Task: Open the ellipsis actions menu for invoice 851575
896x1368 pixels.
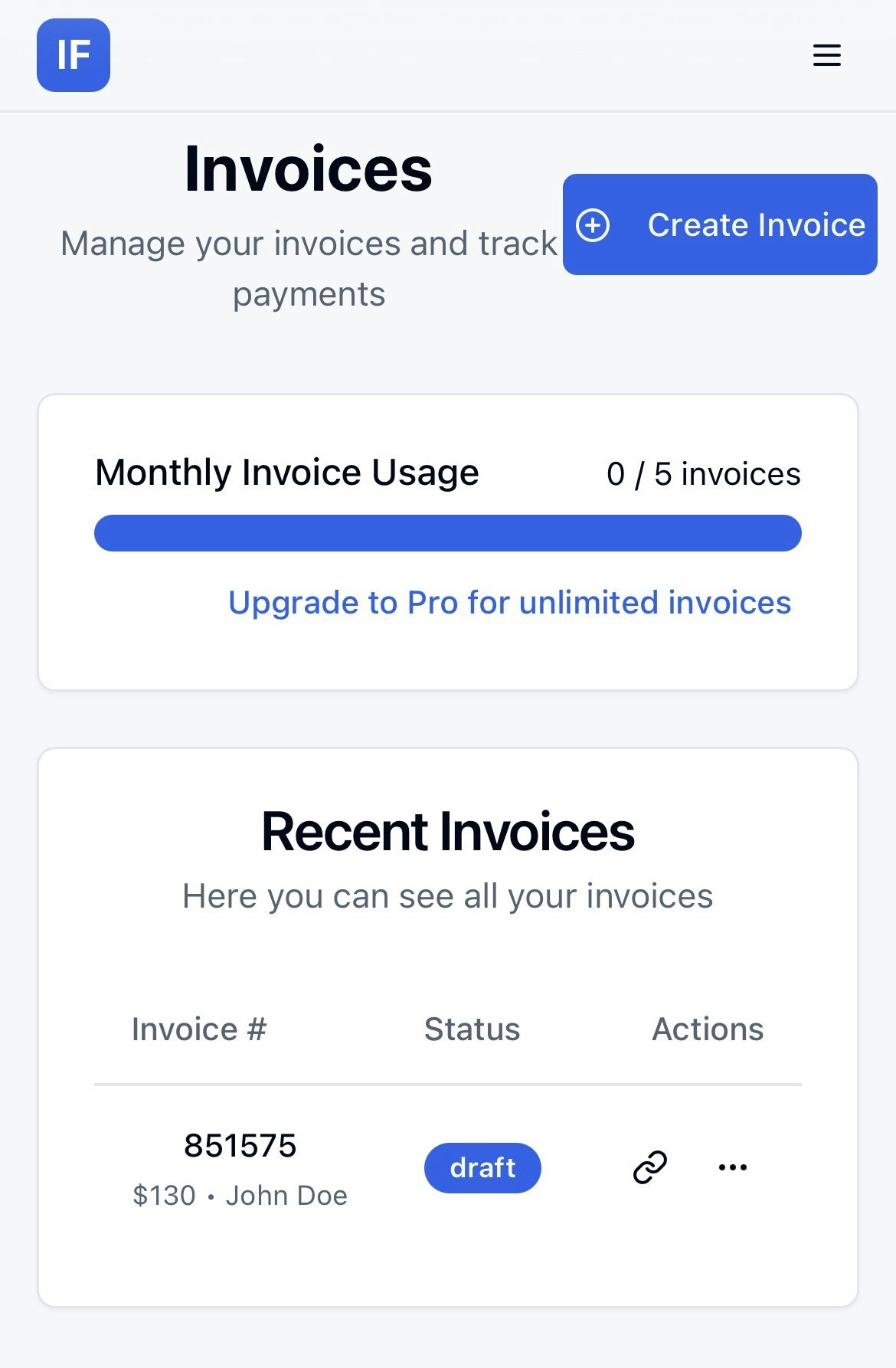Action: tap(733, 1167)
